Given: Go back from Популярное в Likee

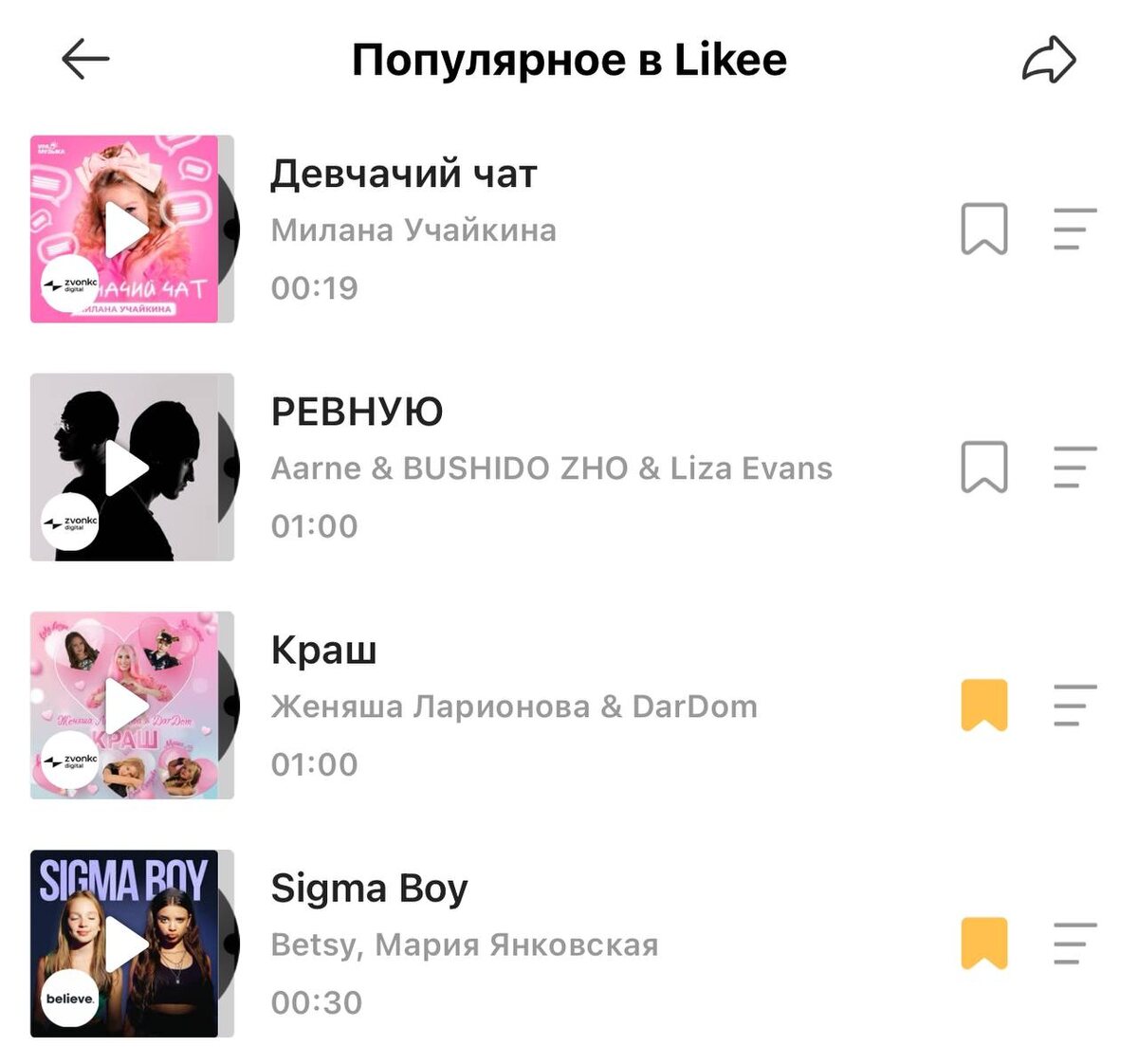Looking at the screenshot, I should tap(85, 60).
